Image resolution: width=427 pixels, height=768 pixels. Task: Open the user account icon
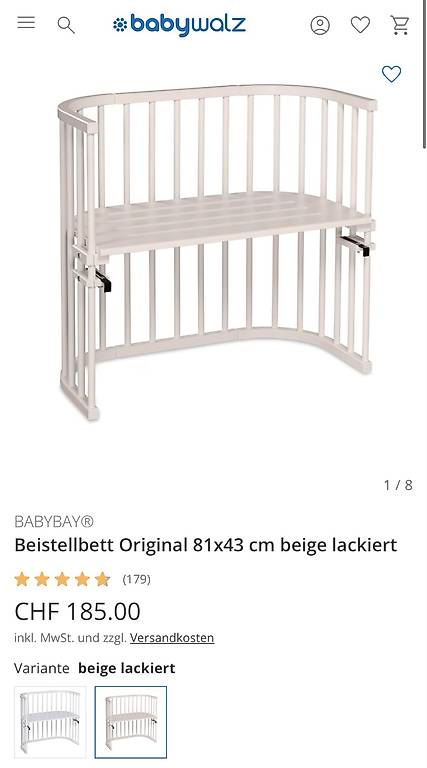coord(320,25)
